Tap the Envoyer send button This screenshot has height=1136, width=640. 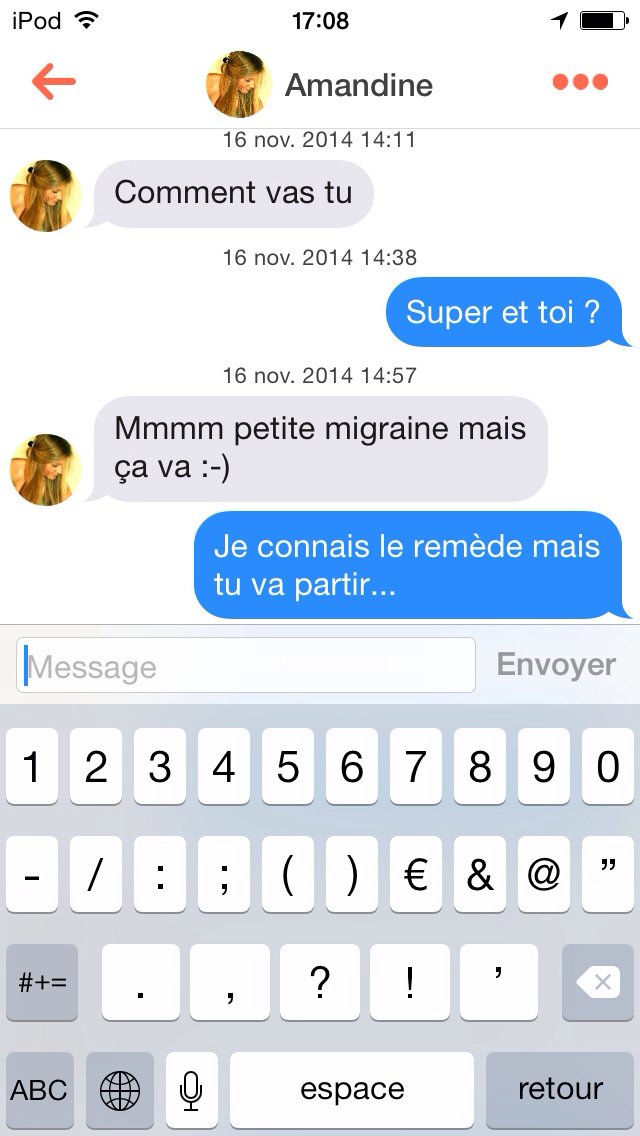(x=556, y=665)
